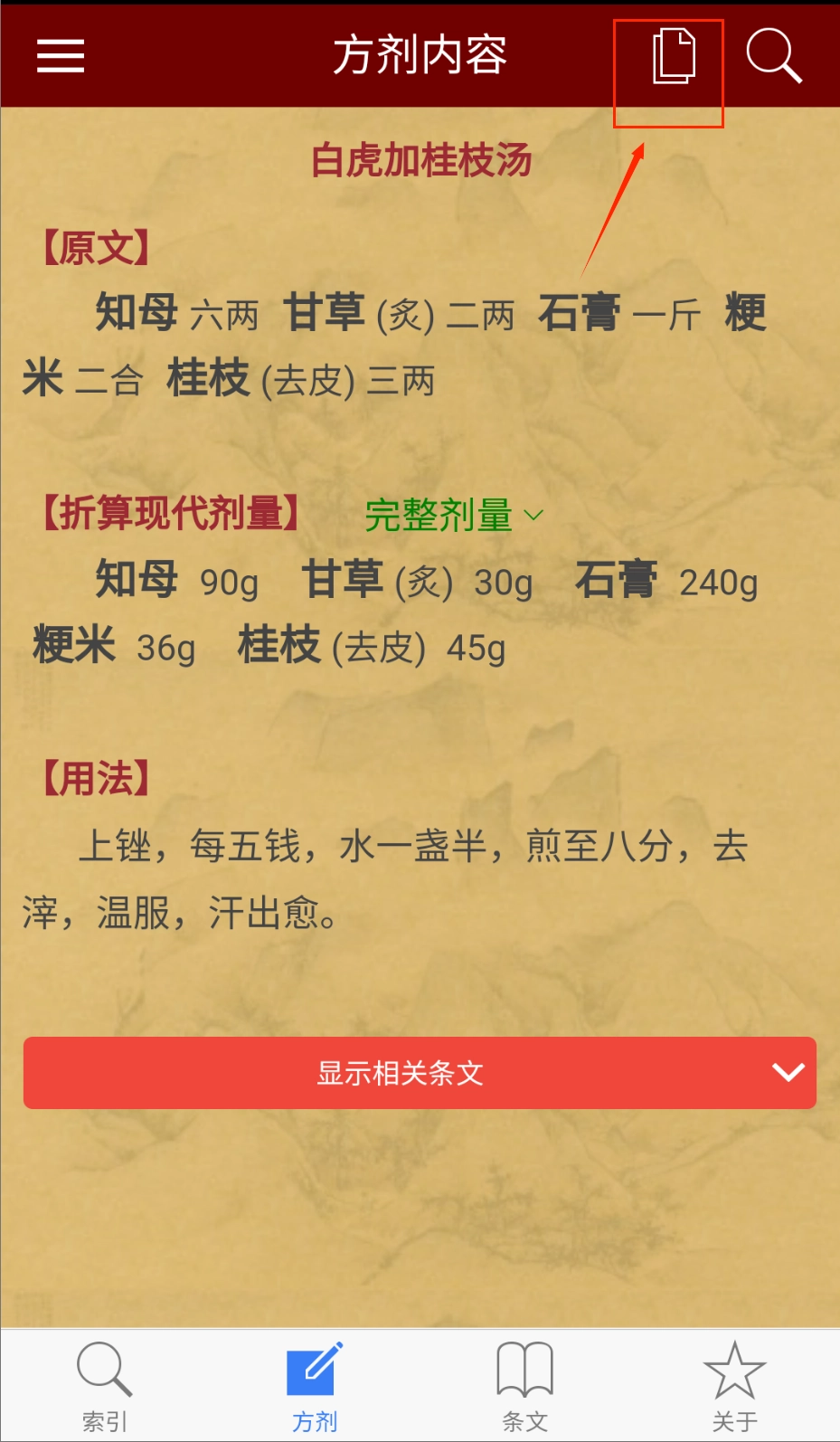Switch to the 索引 tab
Image resolution: width=840 pixels, height=1442 pixels.
(105, 1385)
